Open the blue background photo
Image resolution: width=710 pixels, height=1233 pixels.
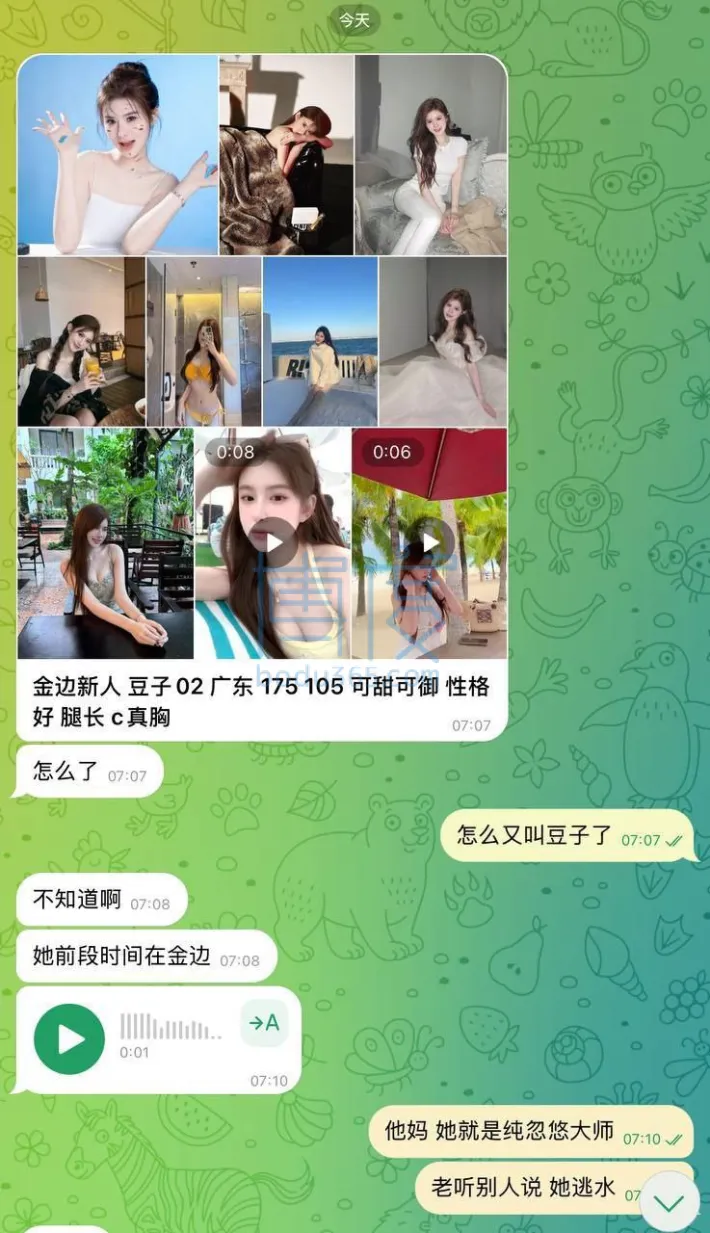tap(118, 155)
